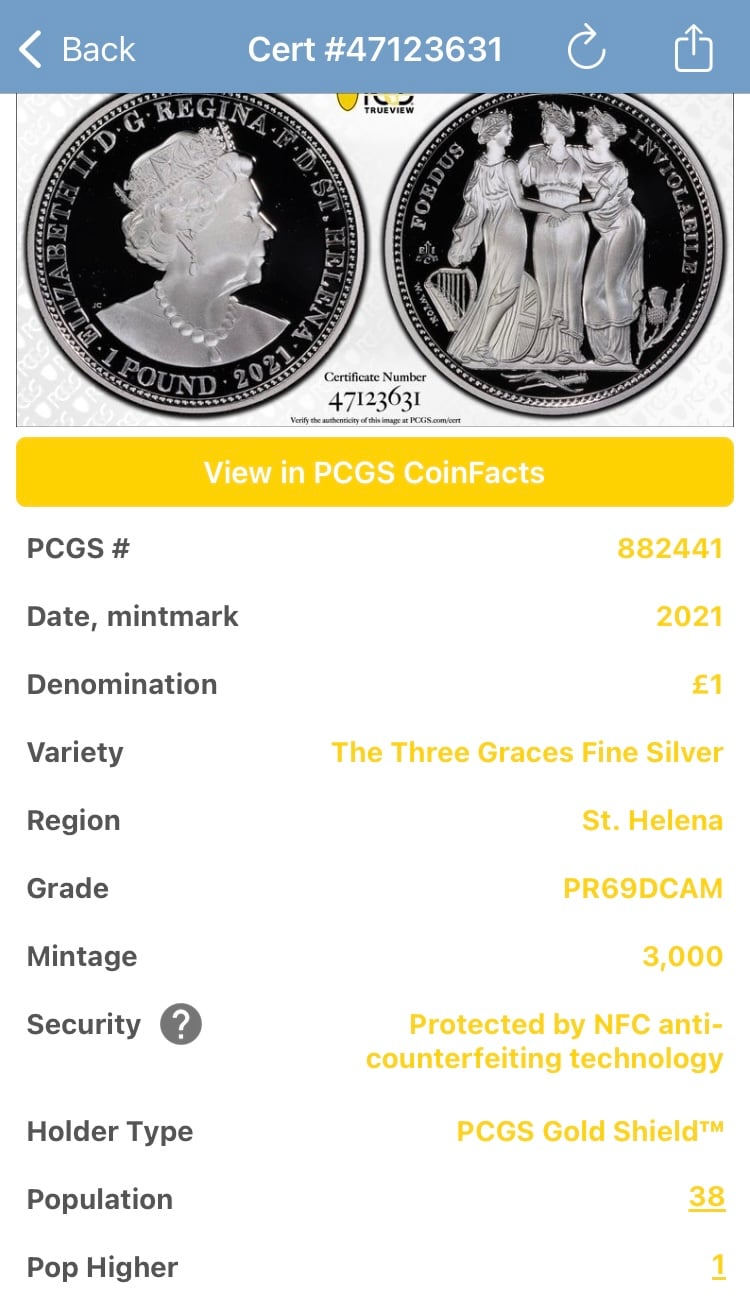The height and width of the screenshot is (1299, 750).
Task: Open the Pop Higher 1 link
Action: point(718,1266)
